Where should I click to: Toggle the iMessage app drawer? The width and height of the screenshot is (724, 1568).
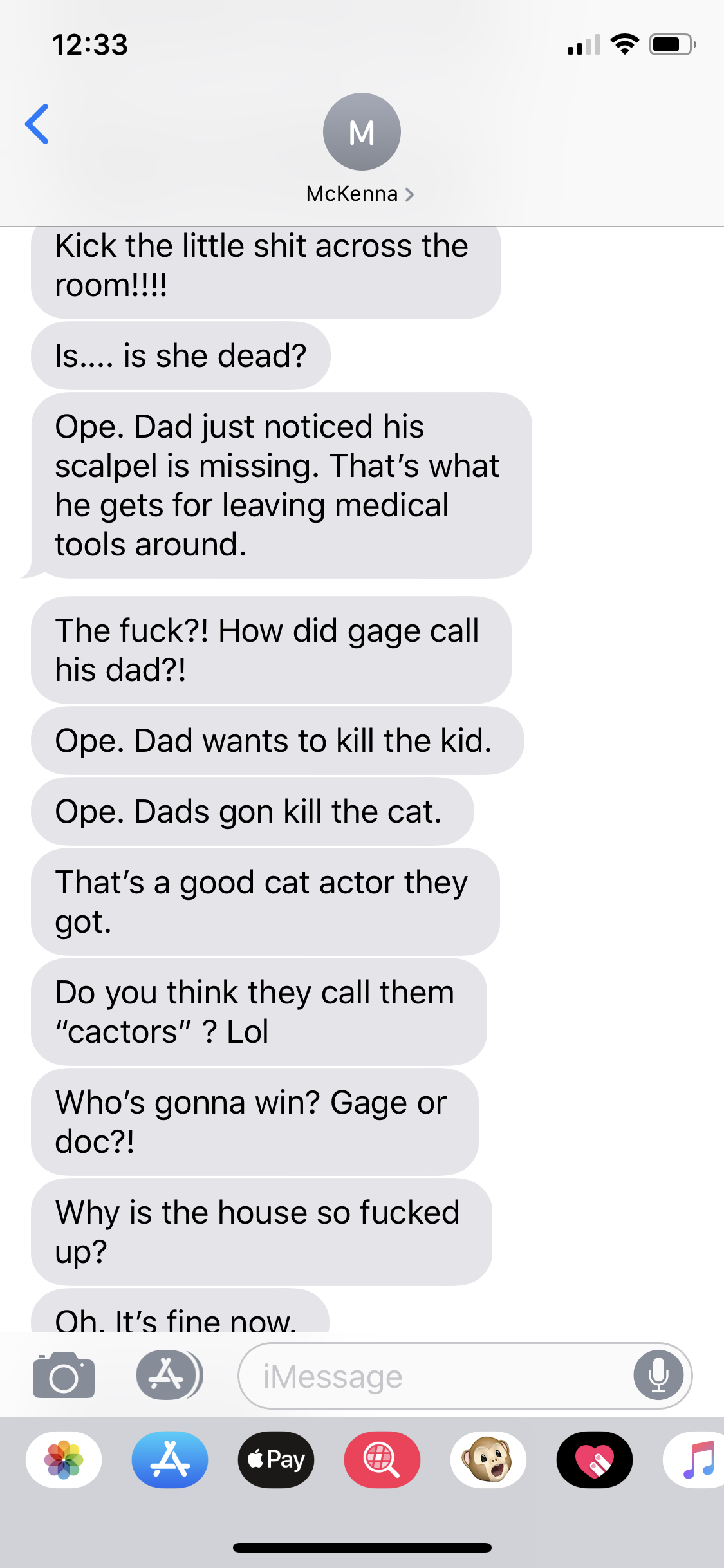pyautogui.click(x=169, y=1375)
